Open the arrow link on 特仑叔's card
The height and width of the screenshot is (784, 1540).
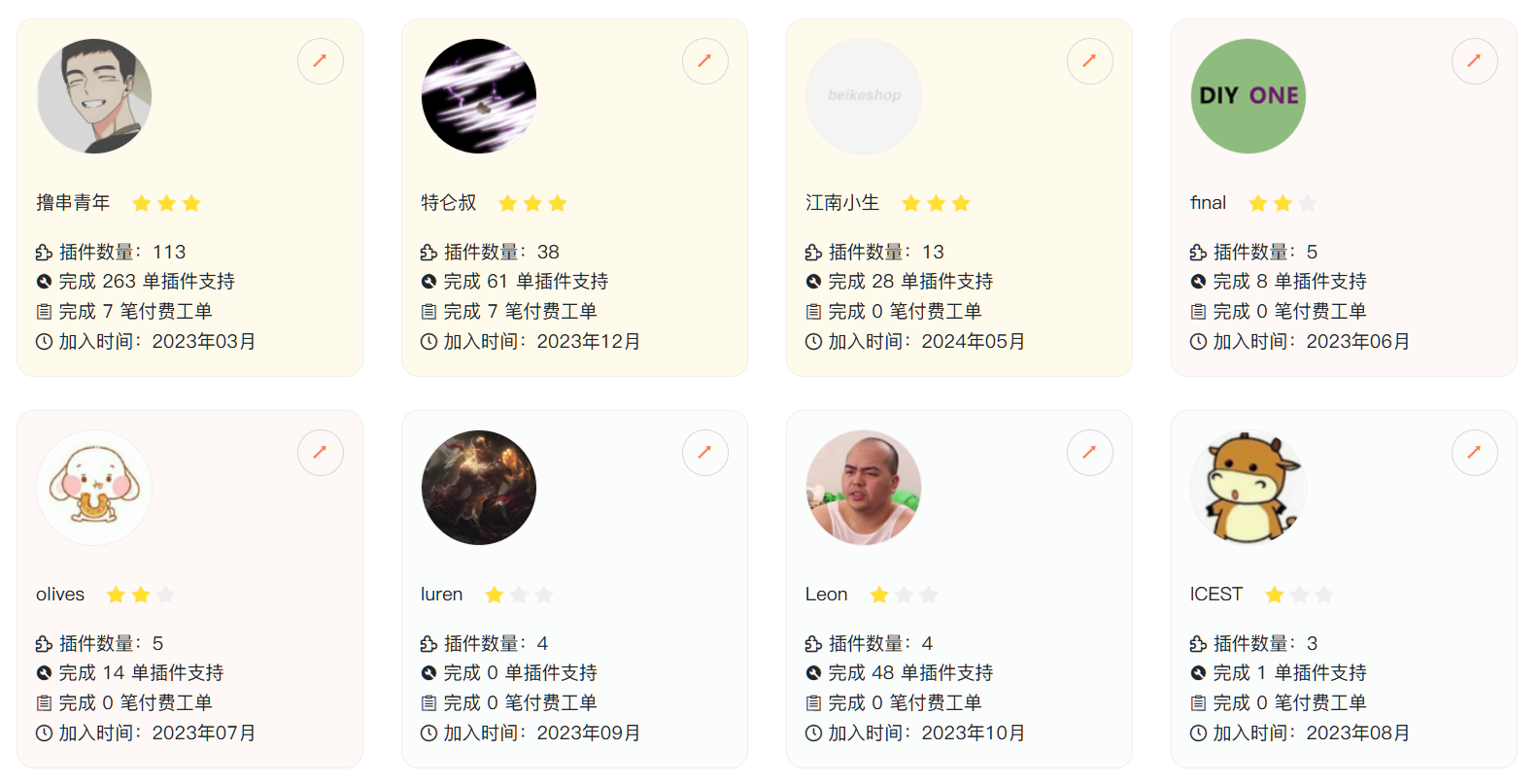tap(704, 61)
